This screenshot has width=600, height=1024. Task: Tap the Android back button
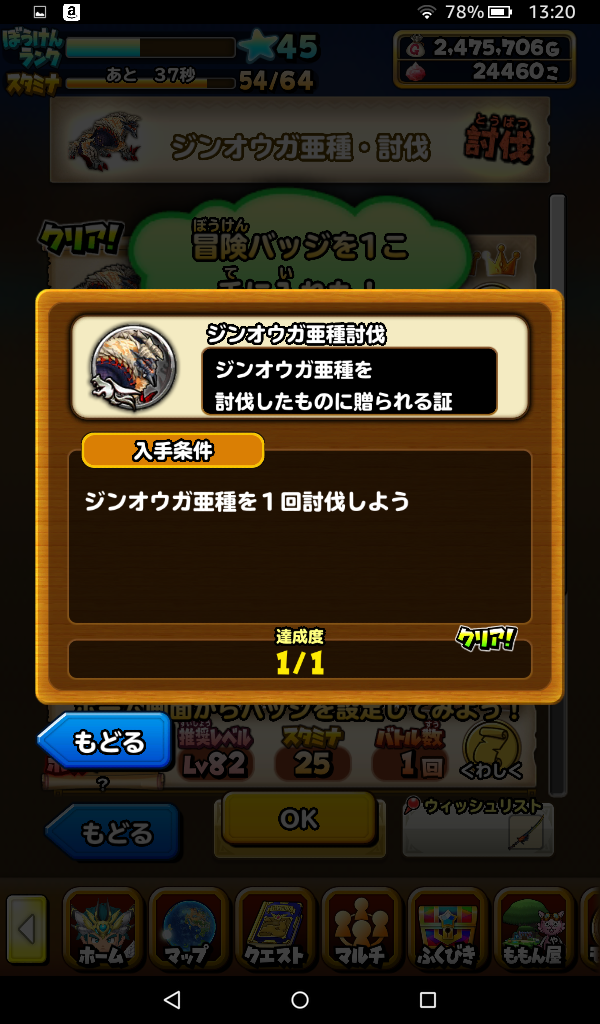pos(171,1000)
